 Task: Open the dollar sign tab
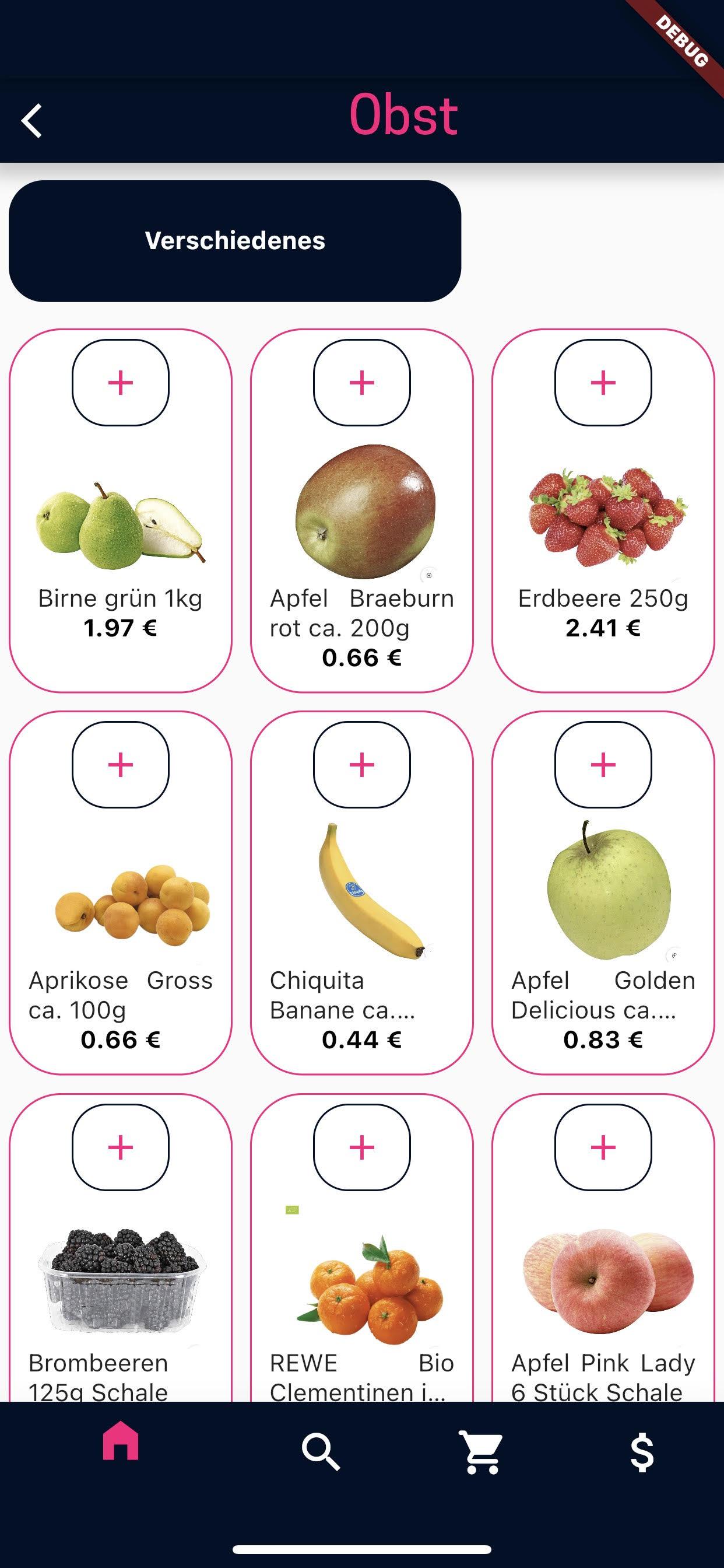(x=642, y=1452)
